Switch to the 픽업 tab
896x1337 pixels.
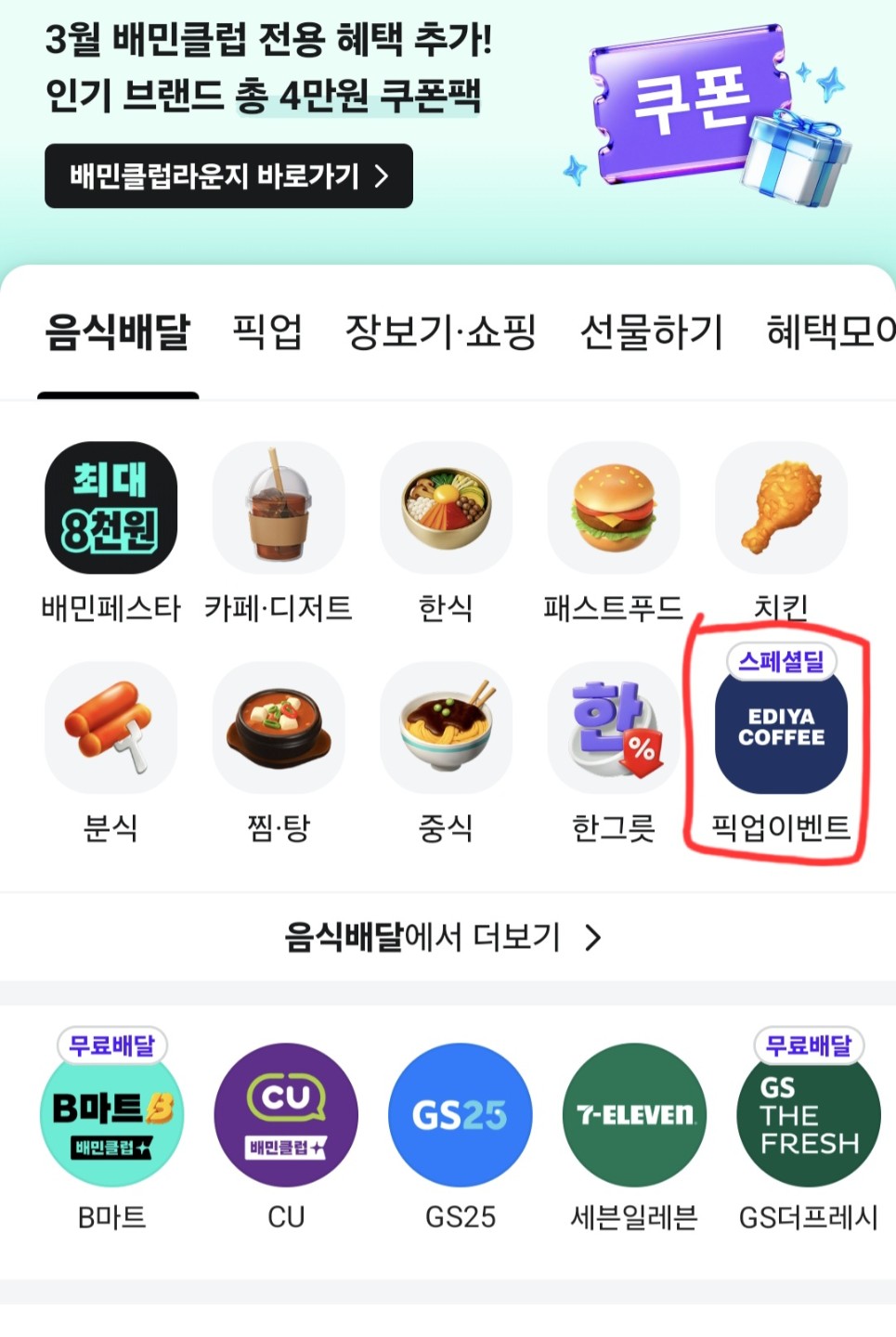[x=267, y=331]
